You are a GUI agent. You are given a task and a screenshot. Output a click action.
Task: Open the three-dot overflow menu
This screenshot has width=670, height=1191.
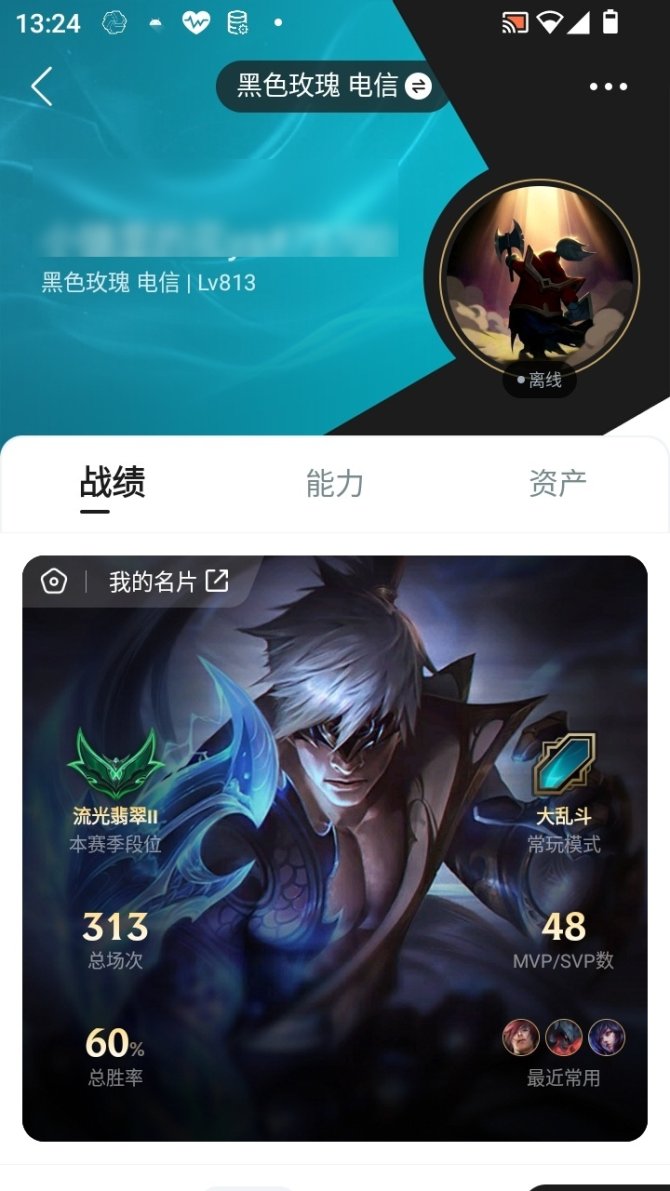608,87
